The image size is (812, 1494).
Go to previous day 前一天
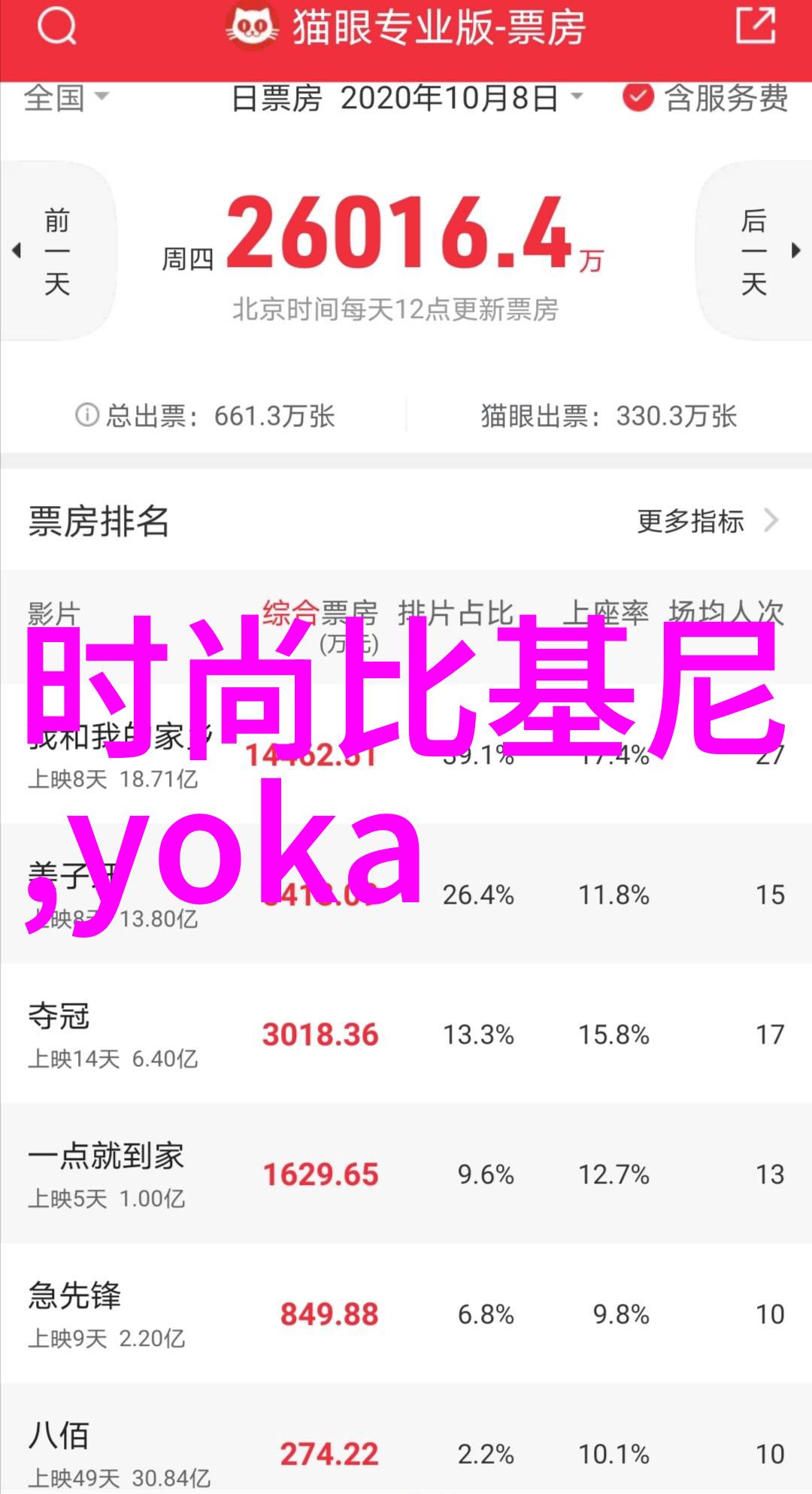[x=57, y=251]
